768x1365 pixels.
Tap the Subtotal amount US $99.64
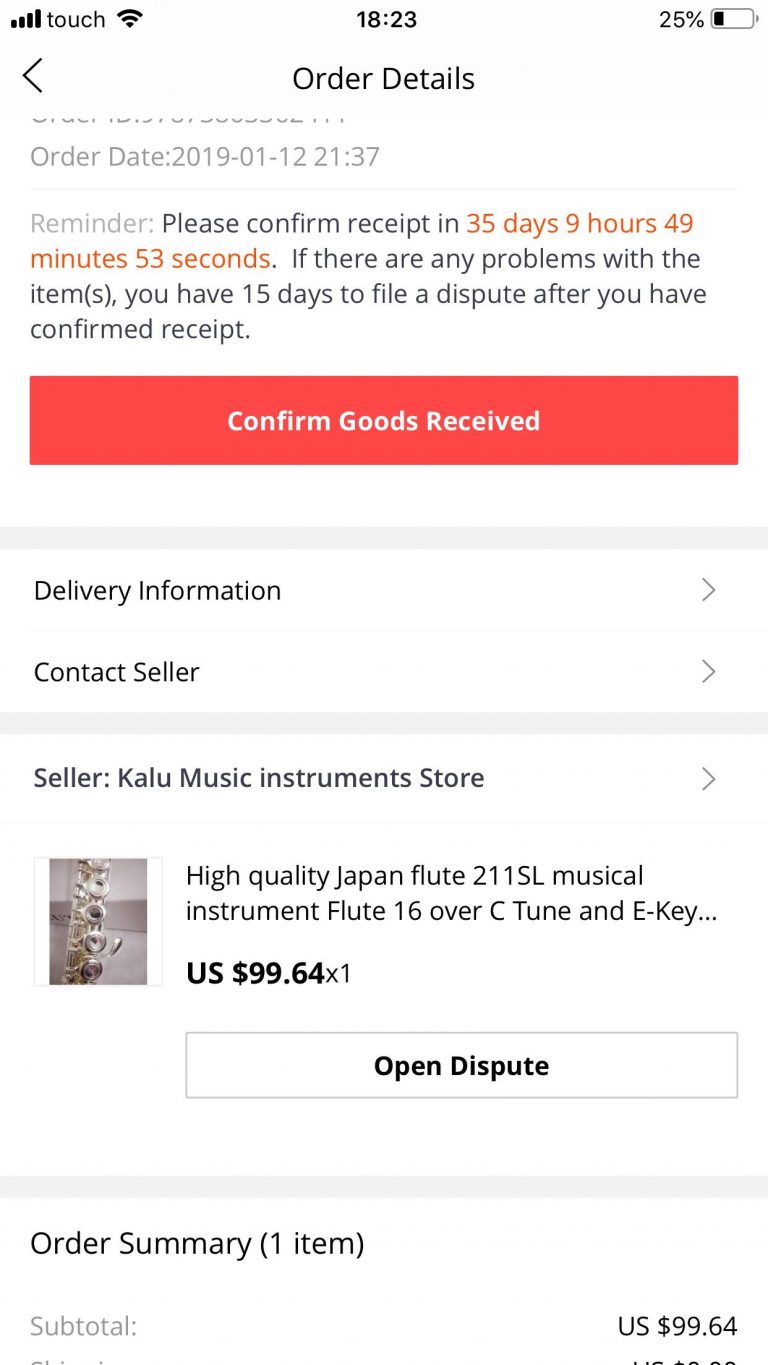point(677,1325)
